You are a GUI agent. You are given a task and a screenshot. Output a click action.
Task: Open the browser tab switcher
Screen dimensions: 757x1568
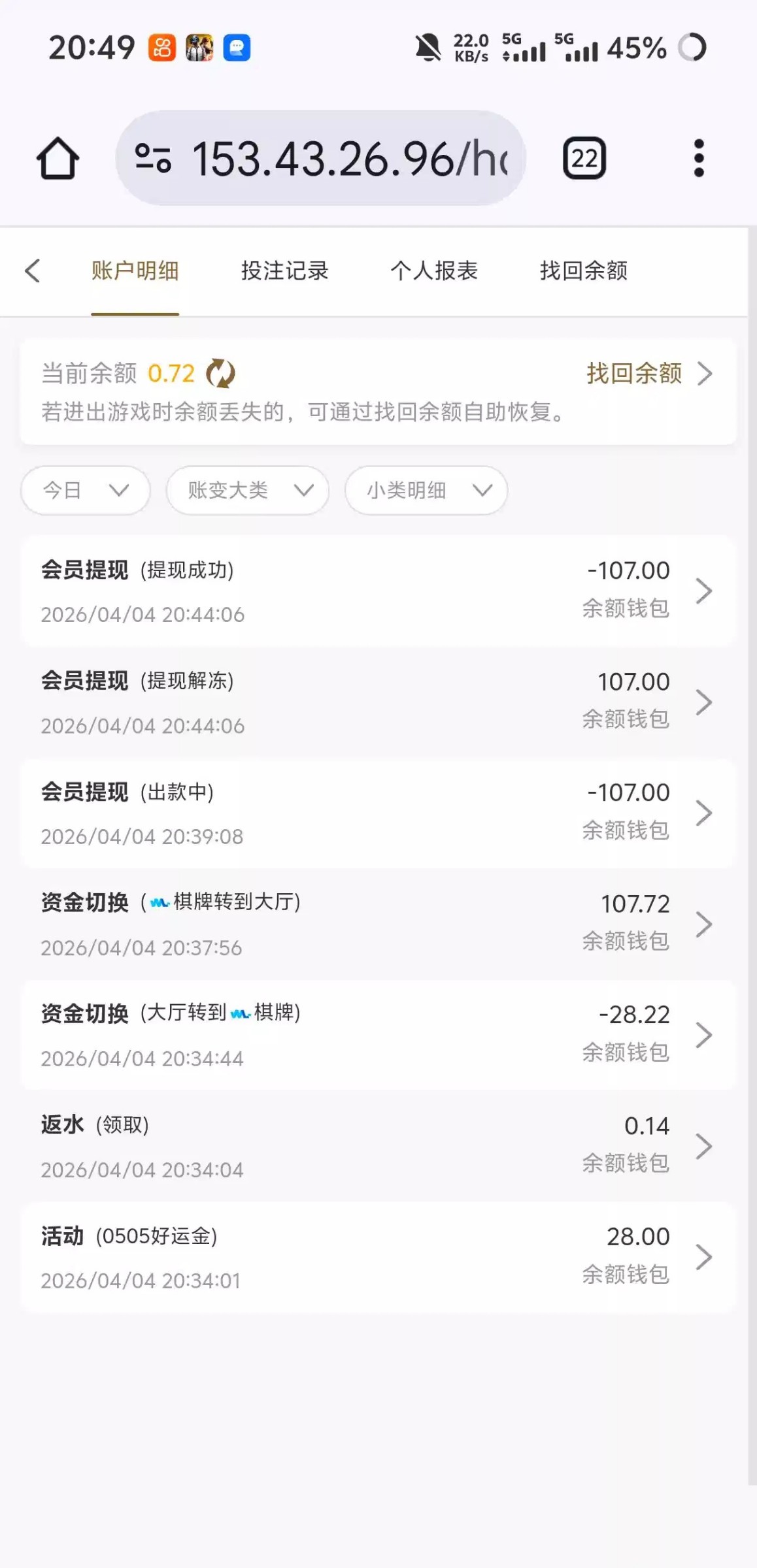pyautogui.click(x=584, y=158)
